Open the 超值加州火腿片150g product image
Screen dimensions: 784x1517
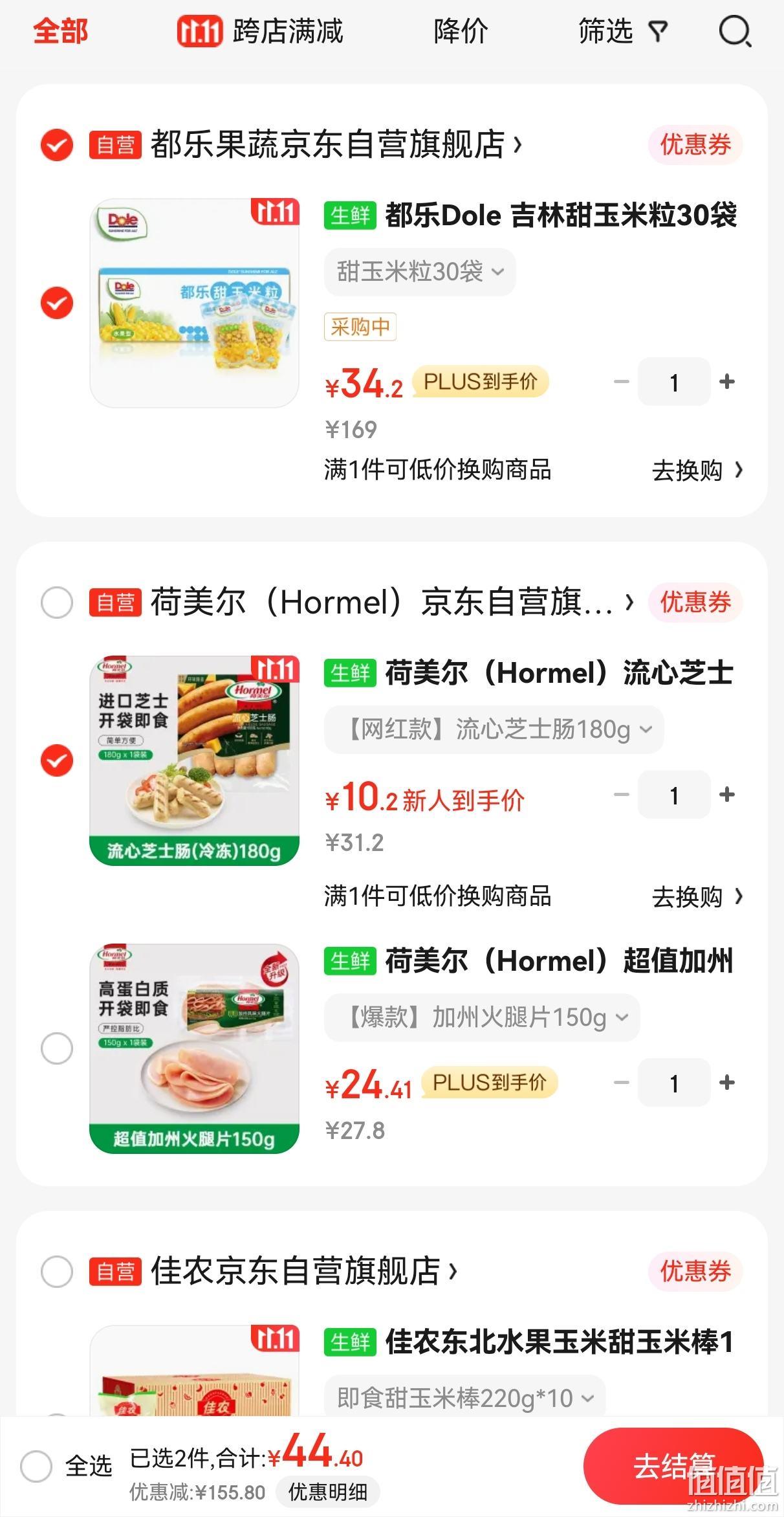(194, 1048)
